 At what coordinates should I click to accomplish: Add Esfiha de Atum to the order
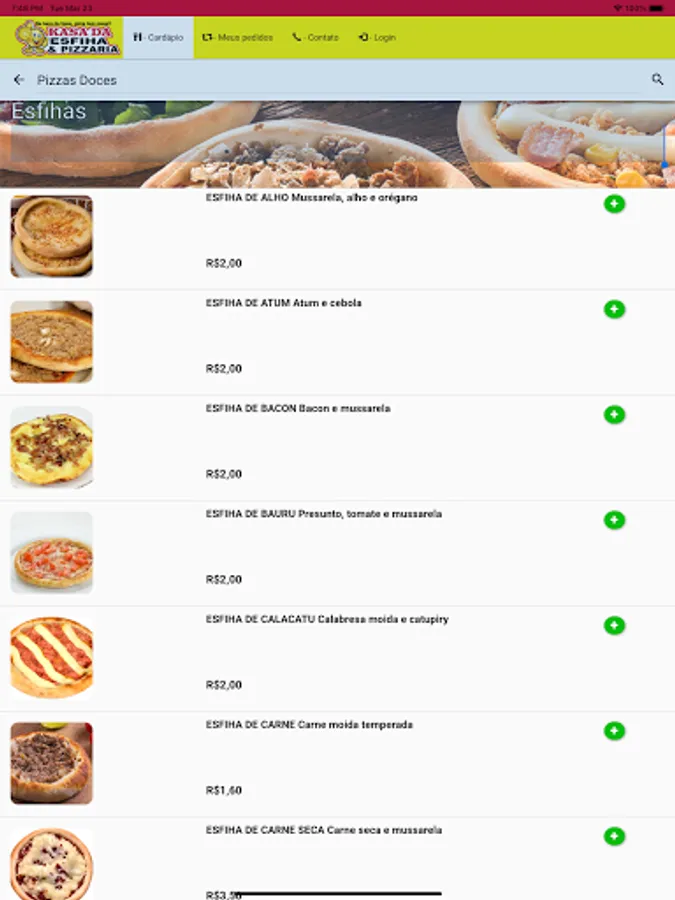[614, 309]
